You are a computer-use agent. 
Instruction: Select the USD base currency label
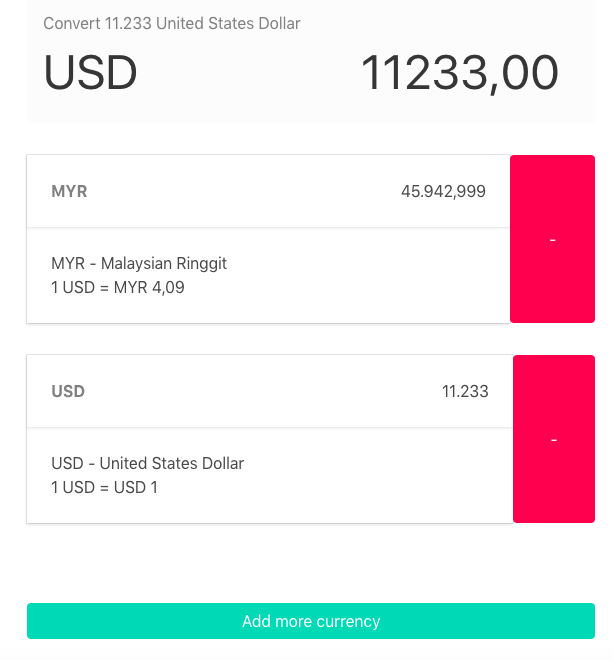90,72
